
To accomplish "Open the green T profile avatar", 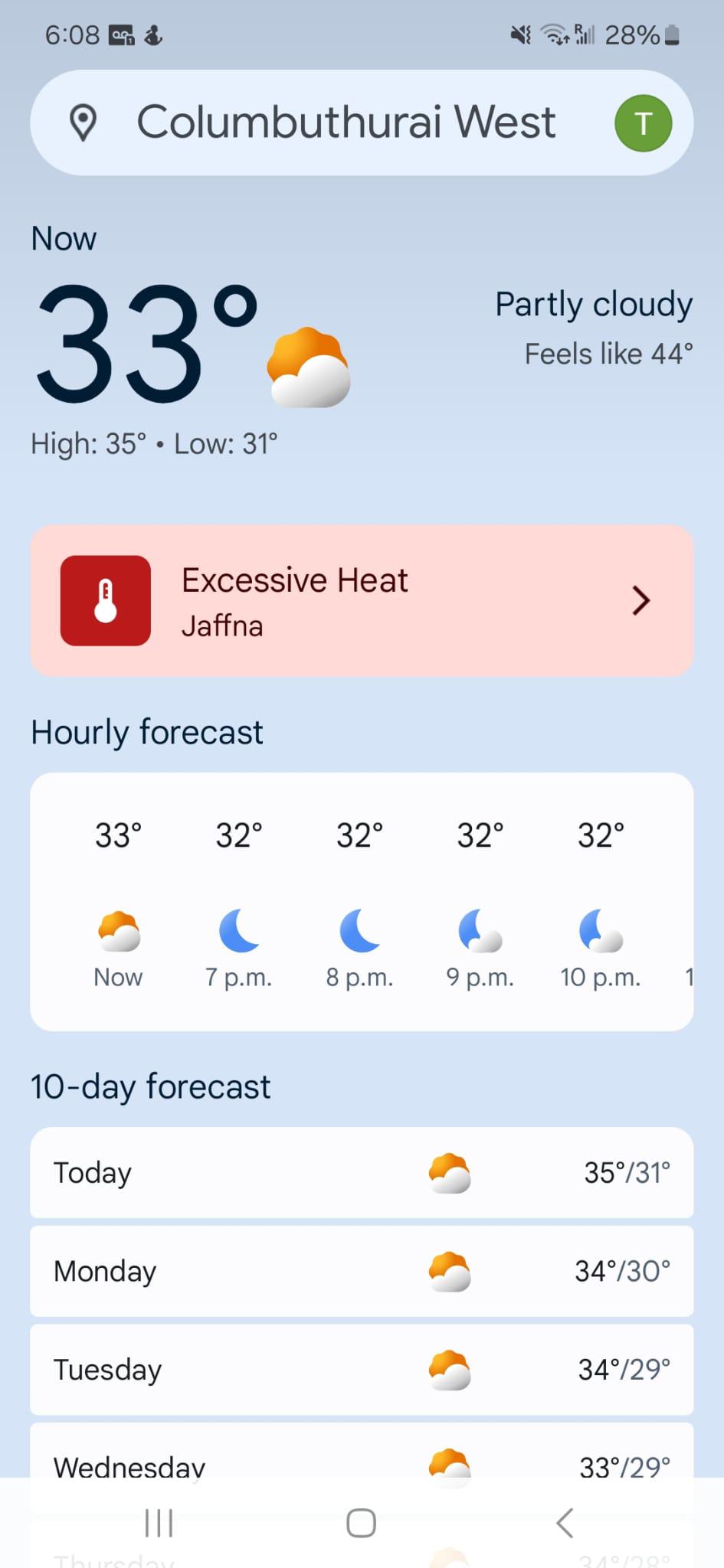I will [x=643, y=122].
